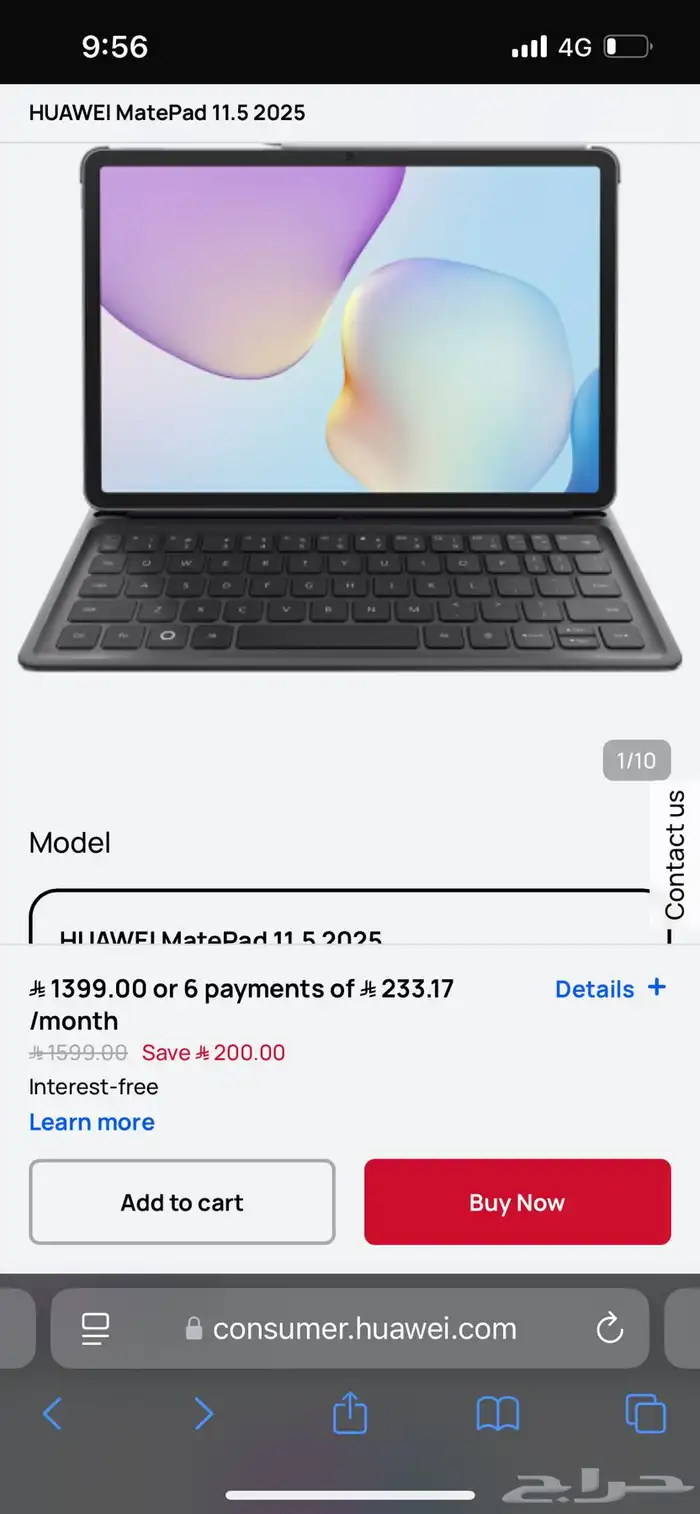Share this product page
This screenshot has height=1514, width=700.
[x=350, y=1413]
